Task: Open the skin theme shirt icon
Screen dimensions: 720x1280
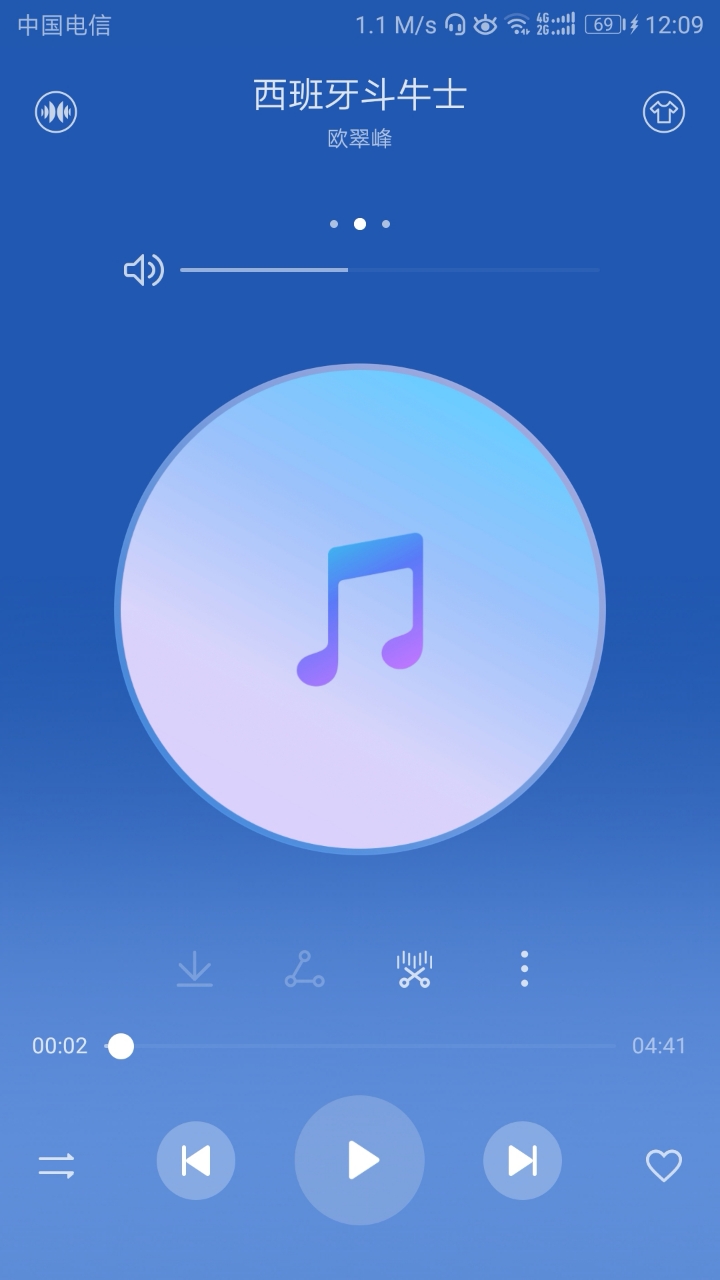Action: click(x=663, y=112)
